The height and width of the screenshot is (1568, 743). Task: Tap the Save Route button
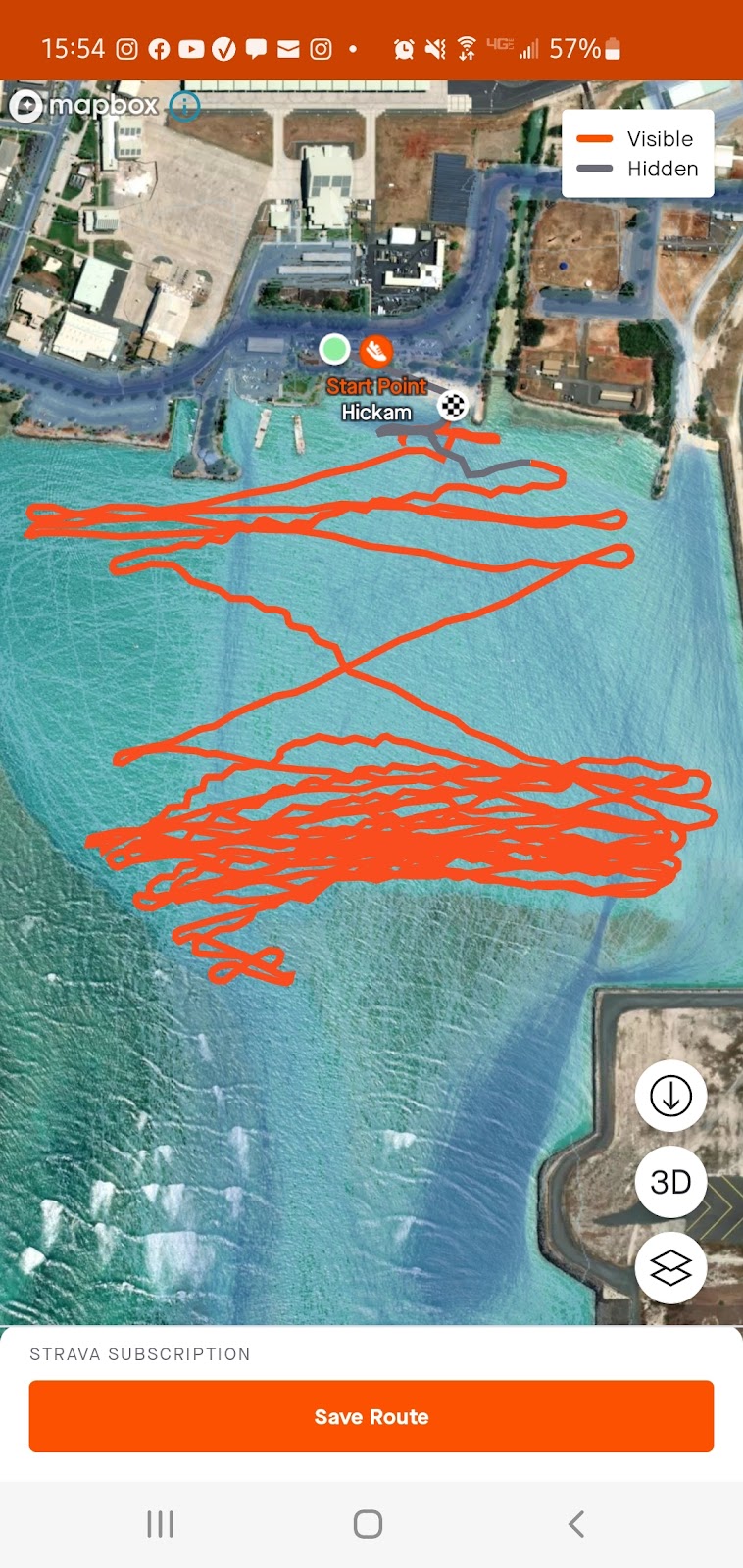371,1416
